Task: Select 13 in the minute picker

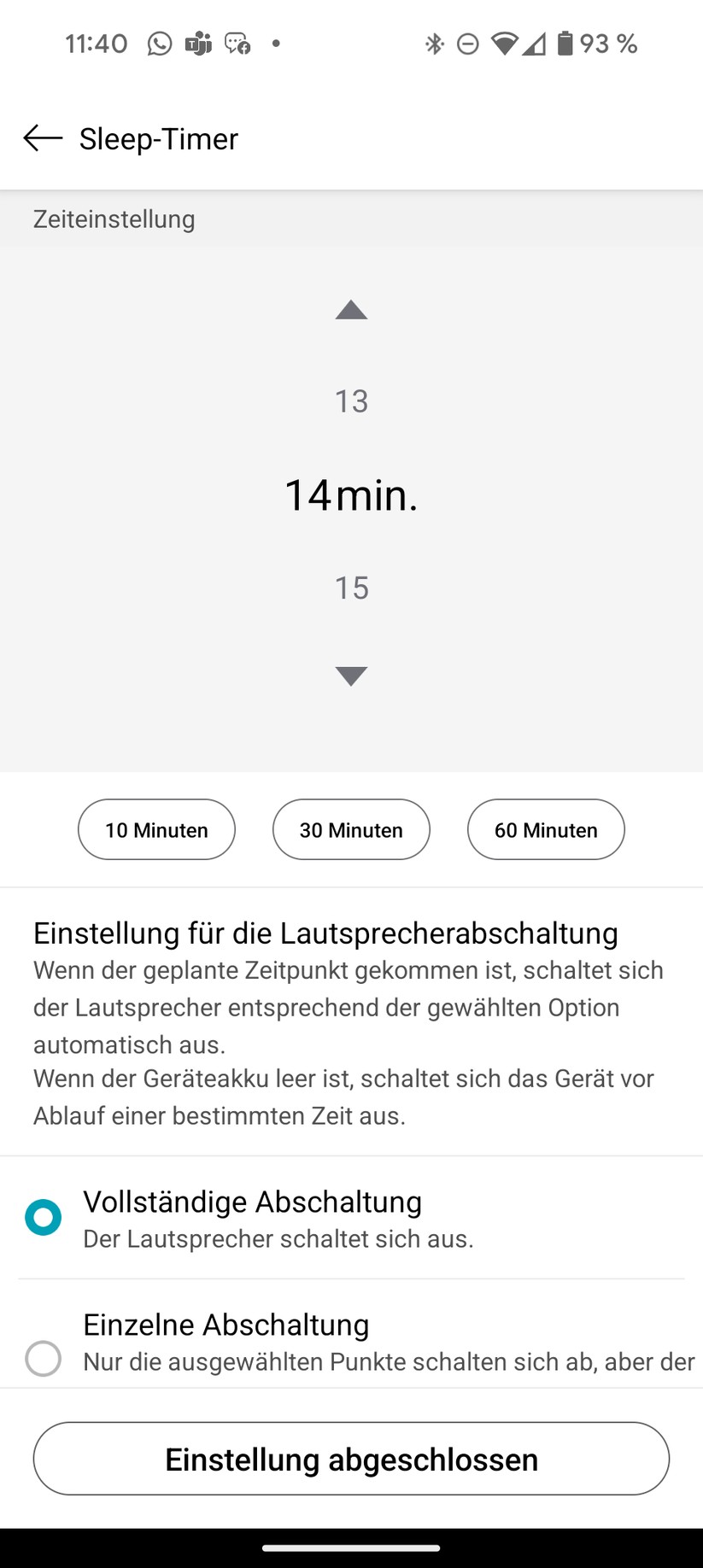Action: tap(350, 401)
